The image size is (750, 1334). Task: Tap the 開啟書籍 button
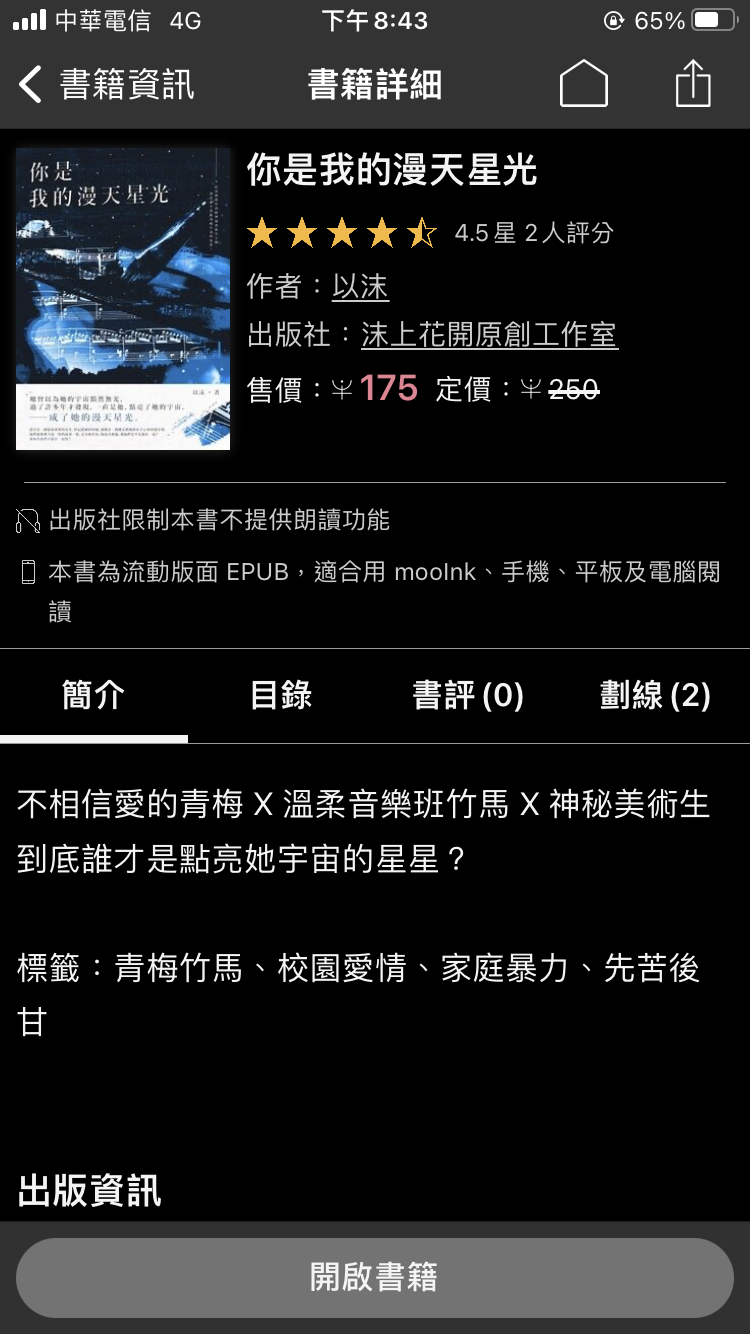(375, 1277)
